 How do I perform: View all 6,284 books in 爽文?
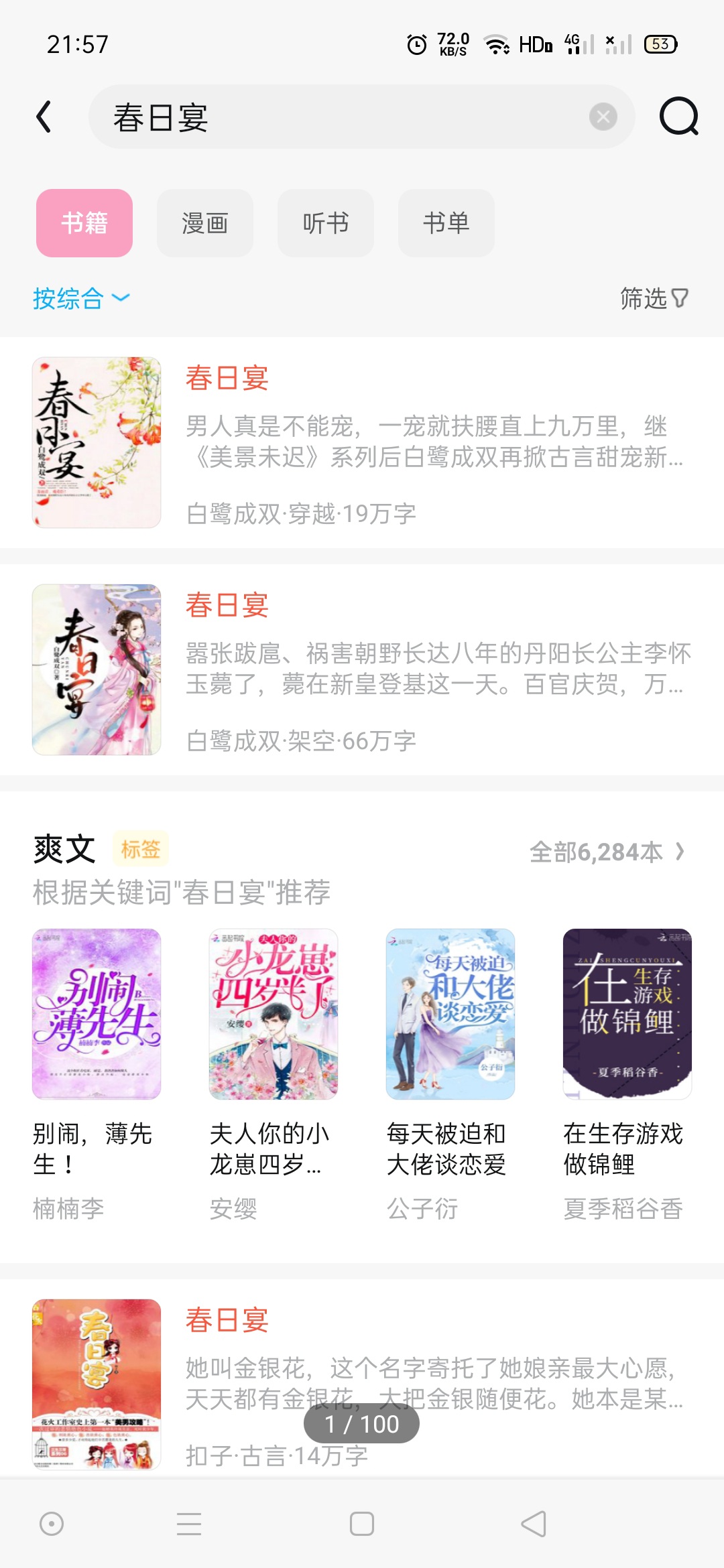click(608, 852)
